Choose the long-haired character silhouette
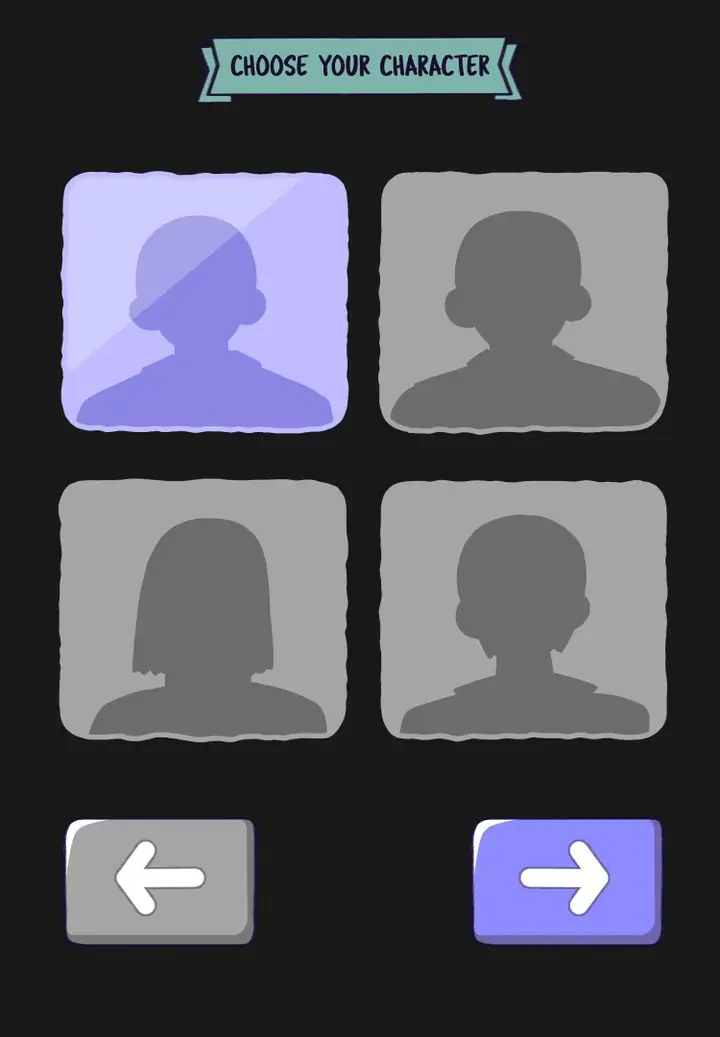The width and height of the screenshot is (720, 1037). pos(203,610)
